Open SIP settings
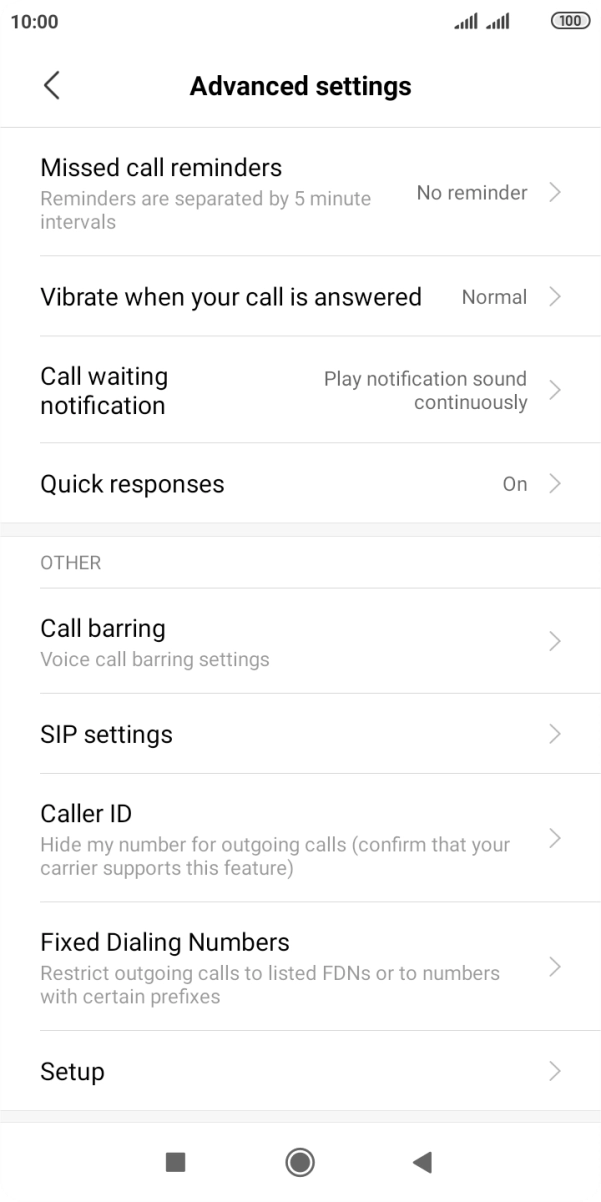 point(300,734)
